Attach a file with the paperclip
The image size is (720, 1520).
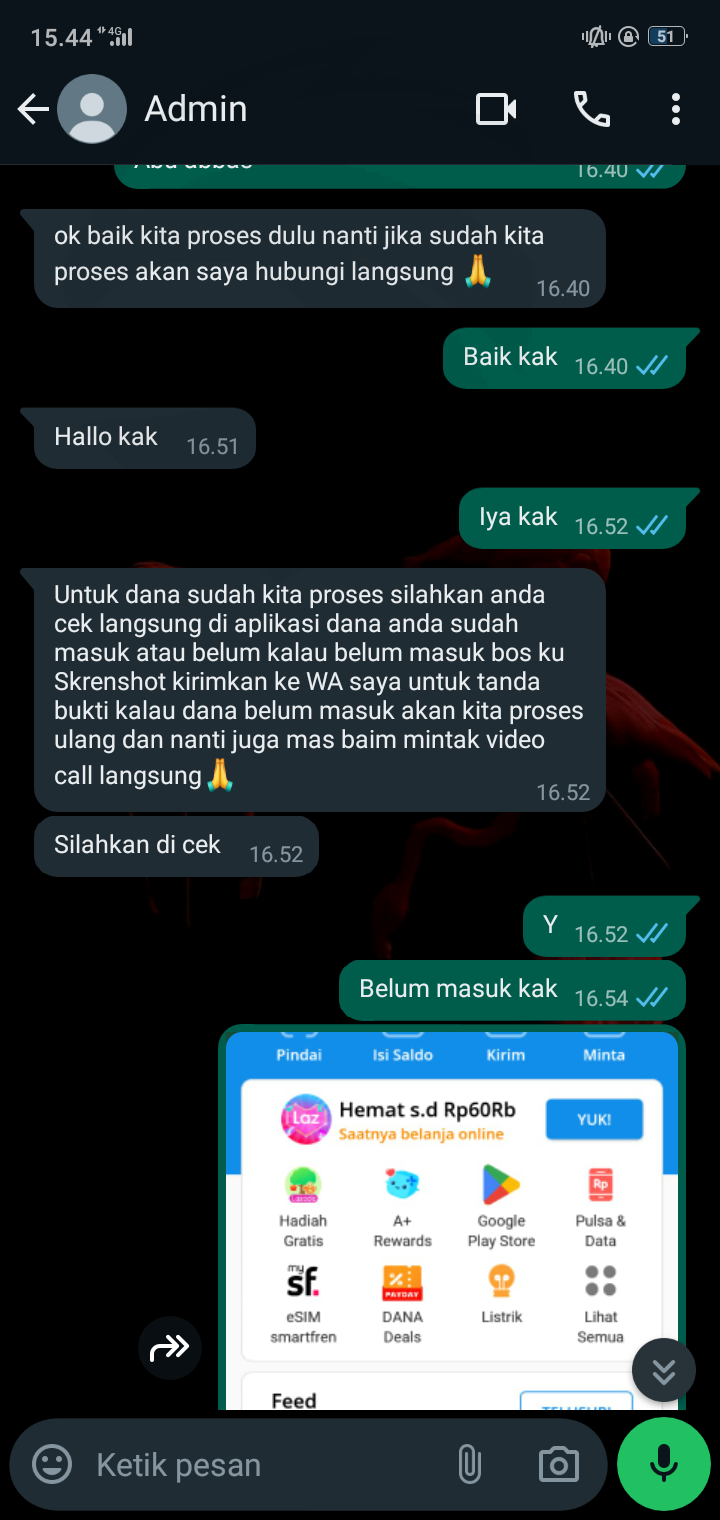pos(469,1465)
